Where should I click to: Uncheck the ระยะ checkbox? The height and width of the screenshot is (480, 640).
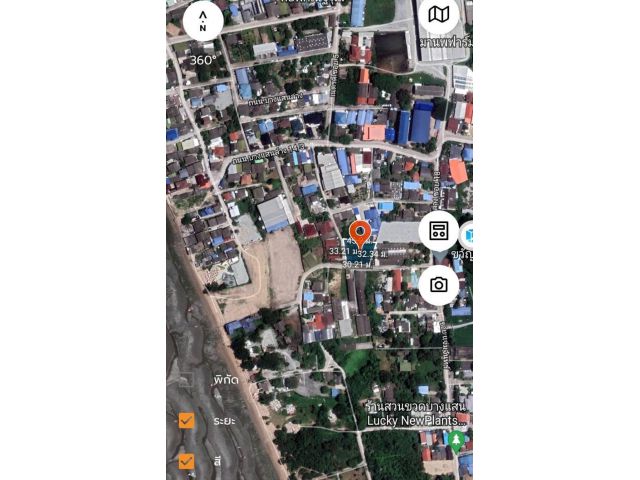pos(186,420)
